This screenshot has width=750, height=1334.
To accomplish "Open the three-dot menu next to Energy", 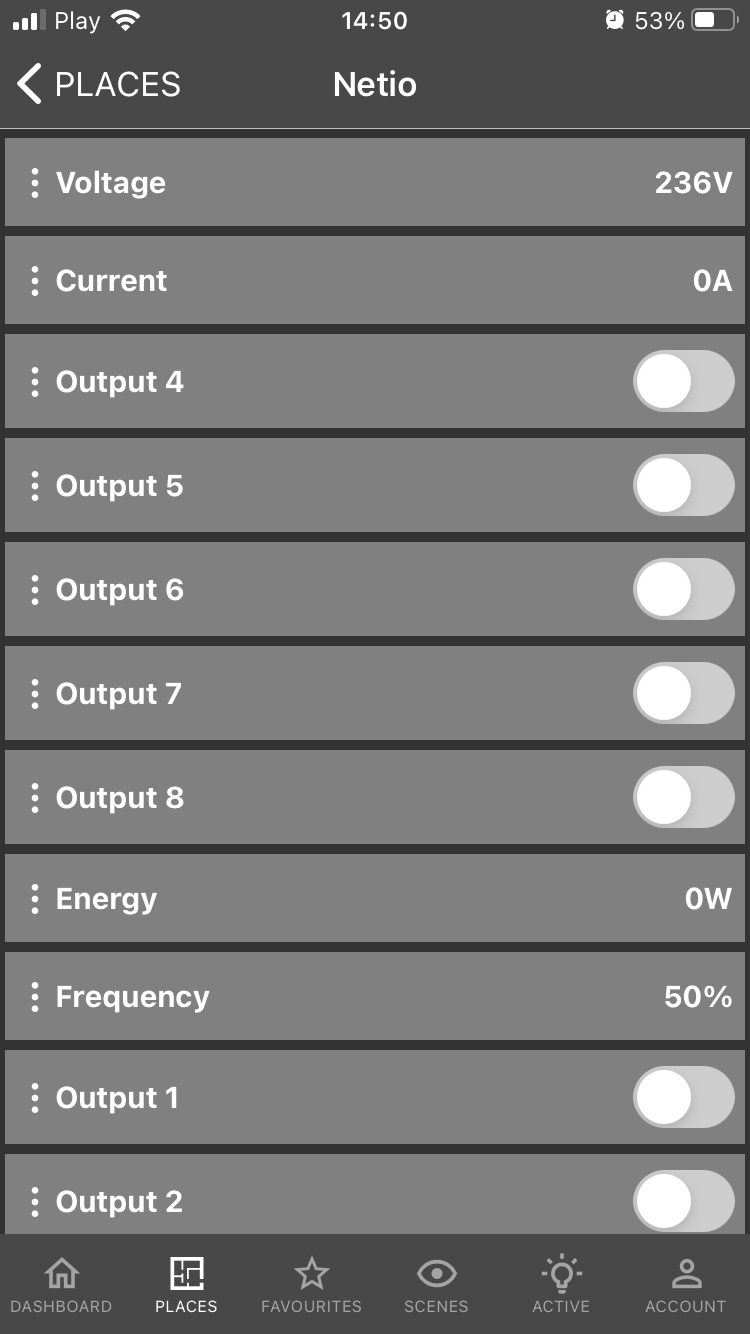I will [x=35, y=899].
